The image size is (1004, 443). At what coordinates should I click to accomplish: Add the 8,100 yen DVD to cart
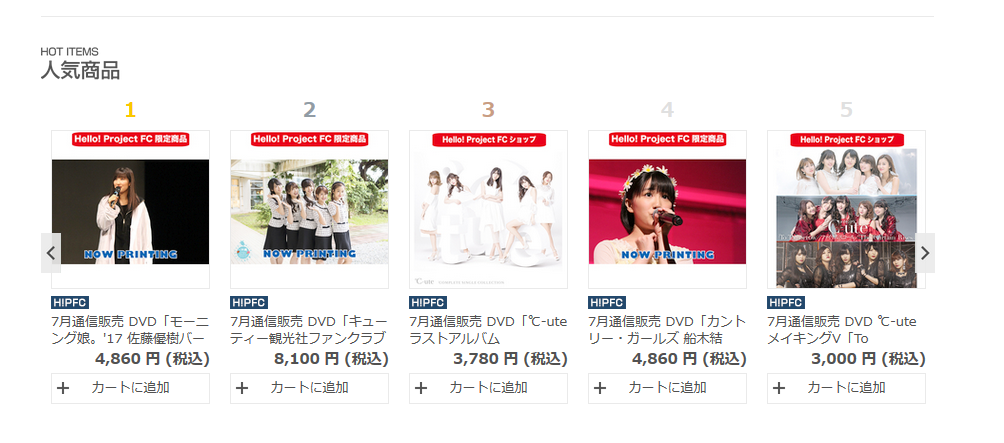tap(309, 388)
